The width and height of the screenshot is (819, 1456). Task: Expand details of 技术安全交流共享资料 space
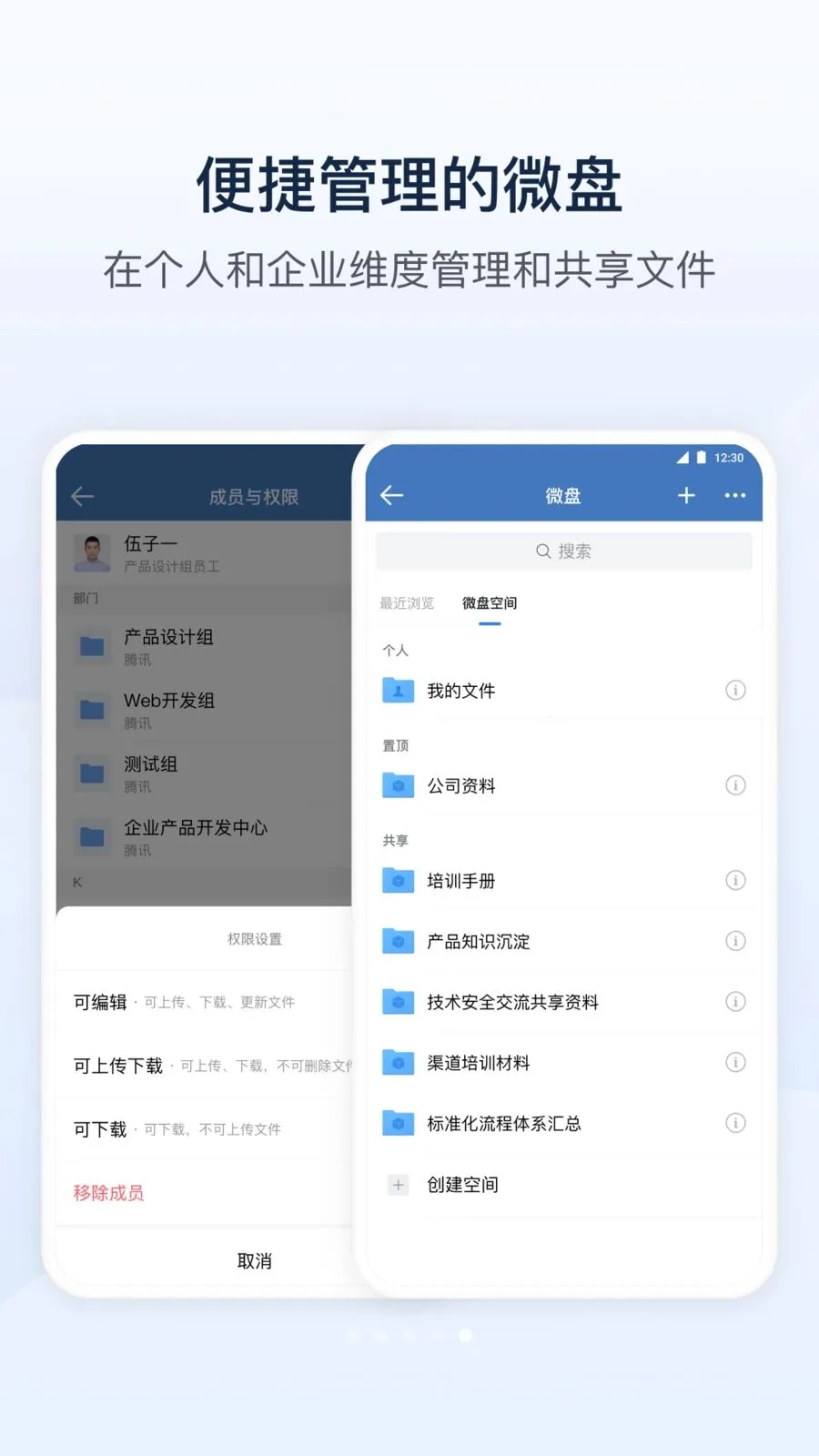click(736, 1001)
